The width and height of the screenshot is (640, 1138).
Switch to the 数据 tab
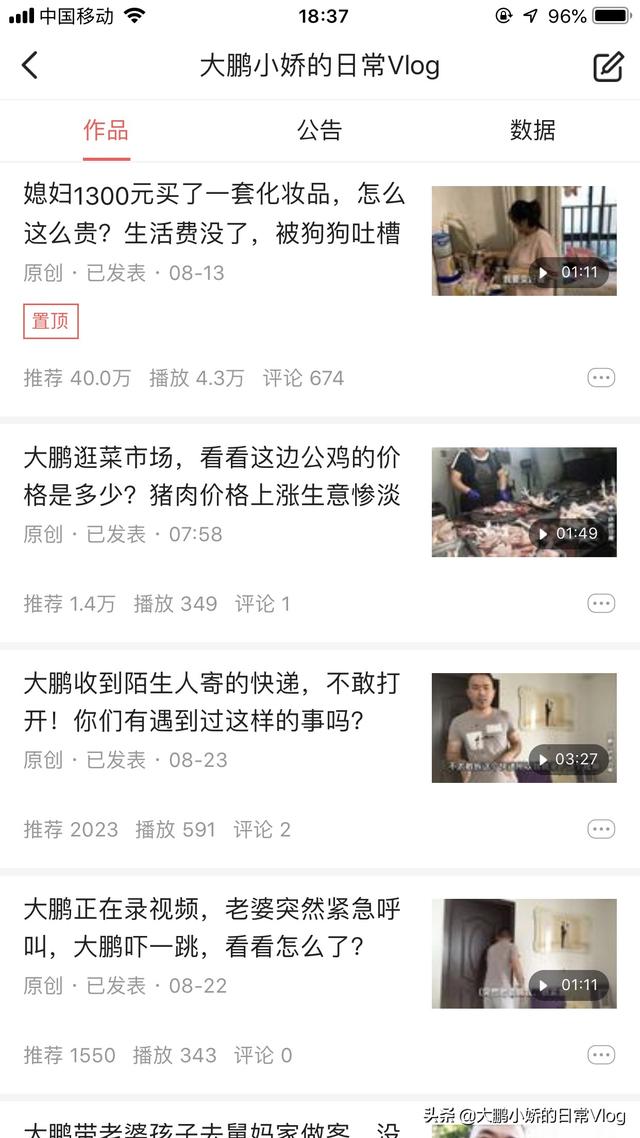tap(532, 130)
